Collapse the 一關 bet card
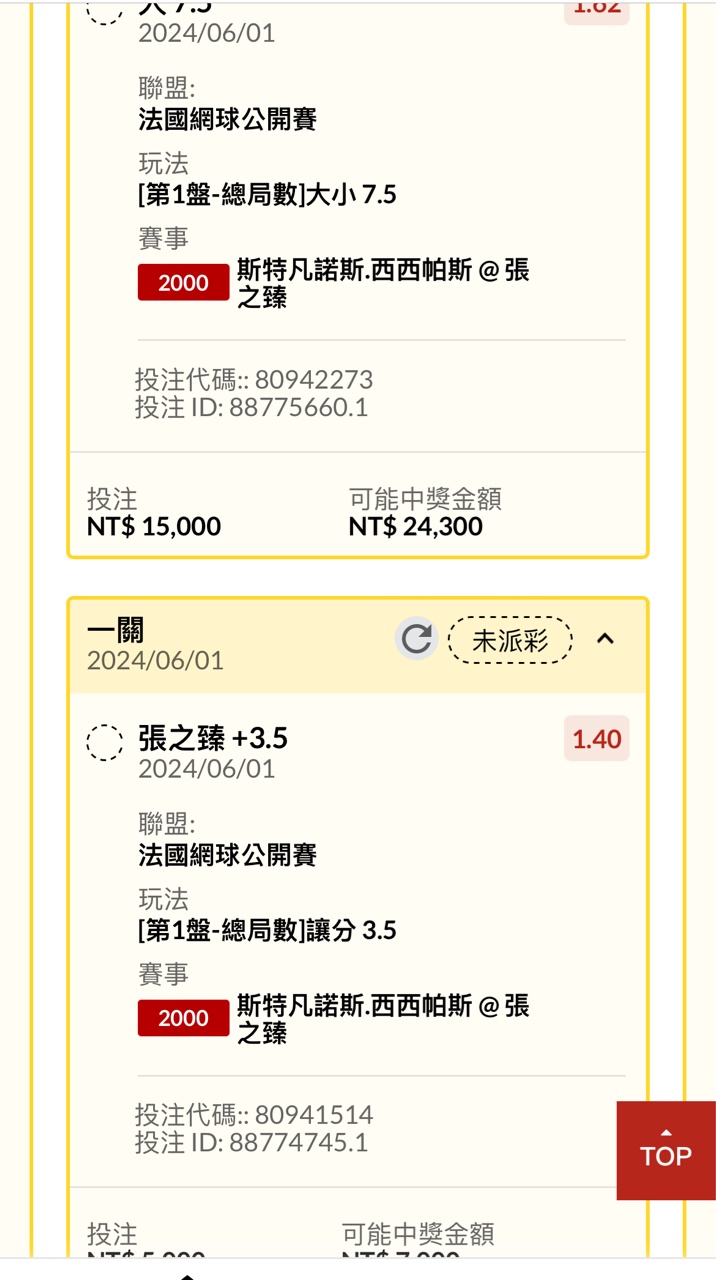716x1280 pixels. [605, 639]
